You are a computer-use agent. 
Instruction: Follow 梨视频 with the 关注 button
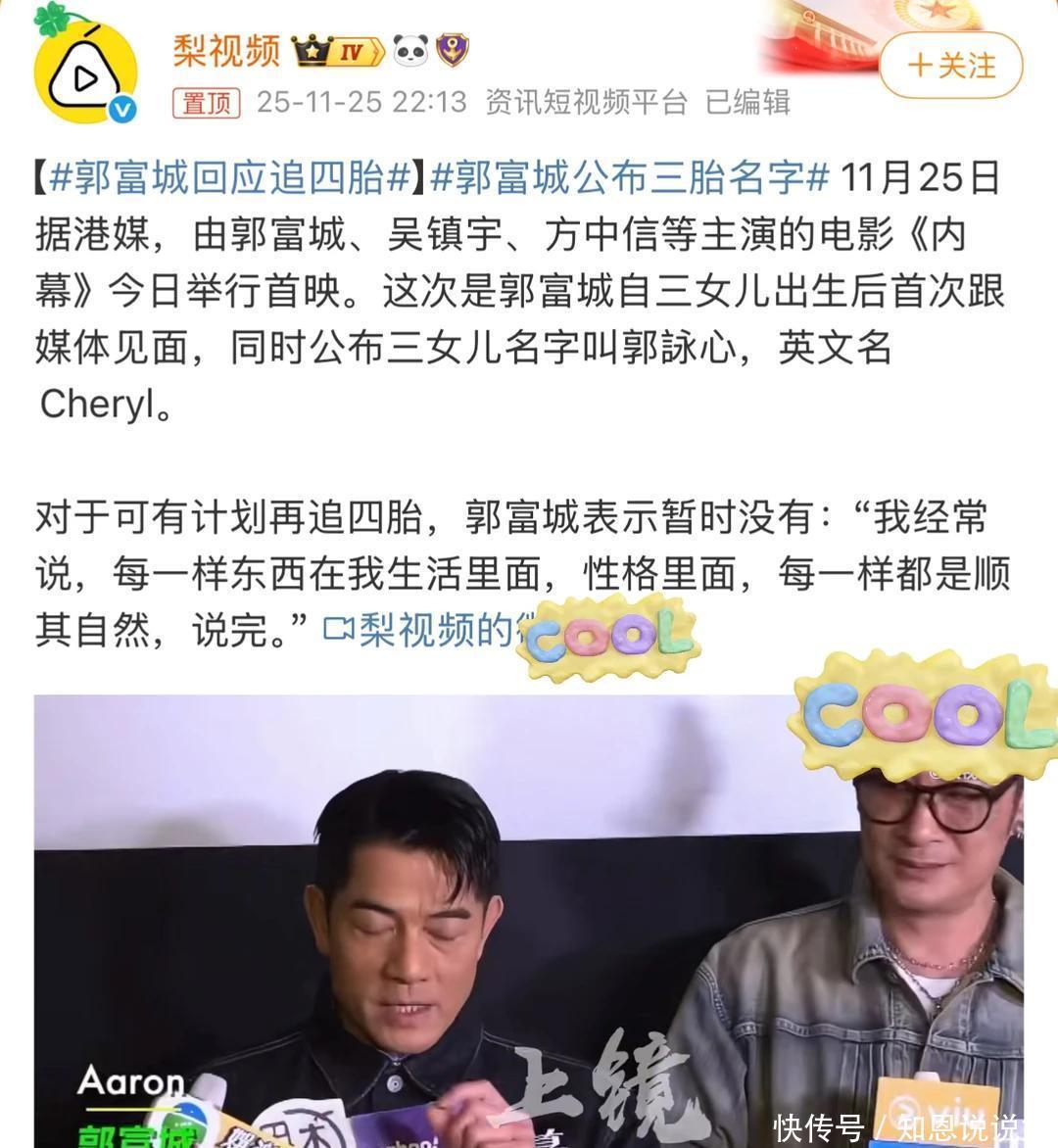click(950, 66)
